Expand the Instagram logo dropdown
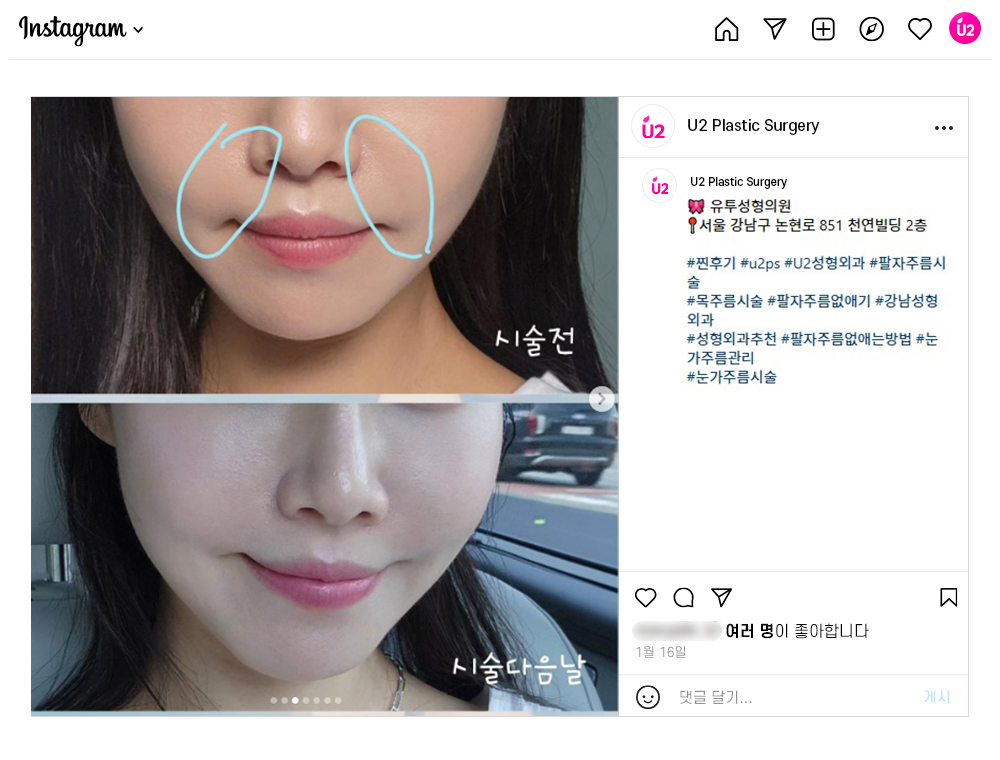Viewport: 1000px width, 760px height. pos(138,30)
